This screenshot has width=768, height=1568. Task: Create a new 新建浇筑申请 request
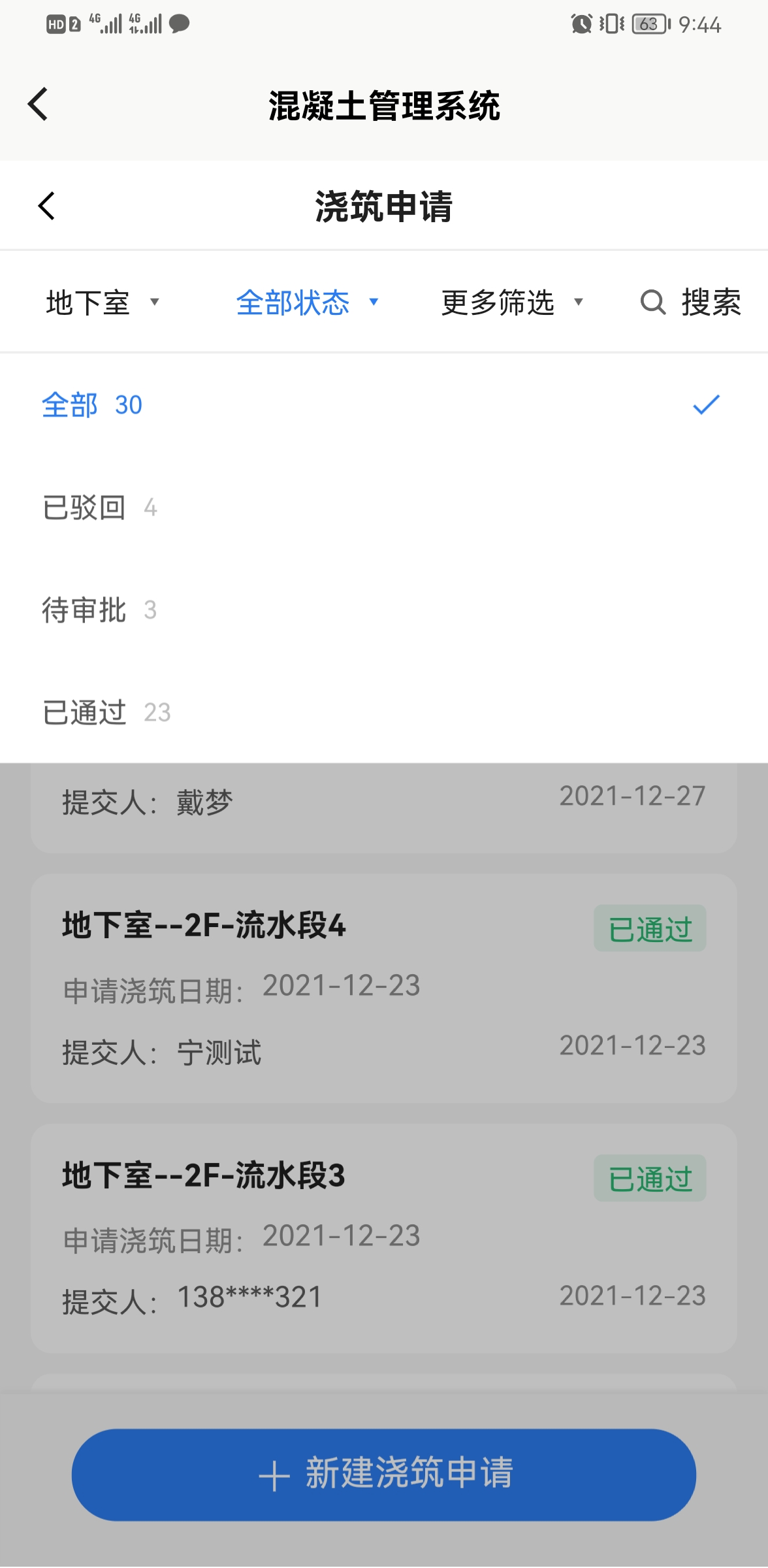383,1474
